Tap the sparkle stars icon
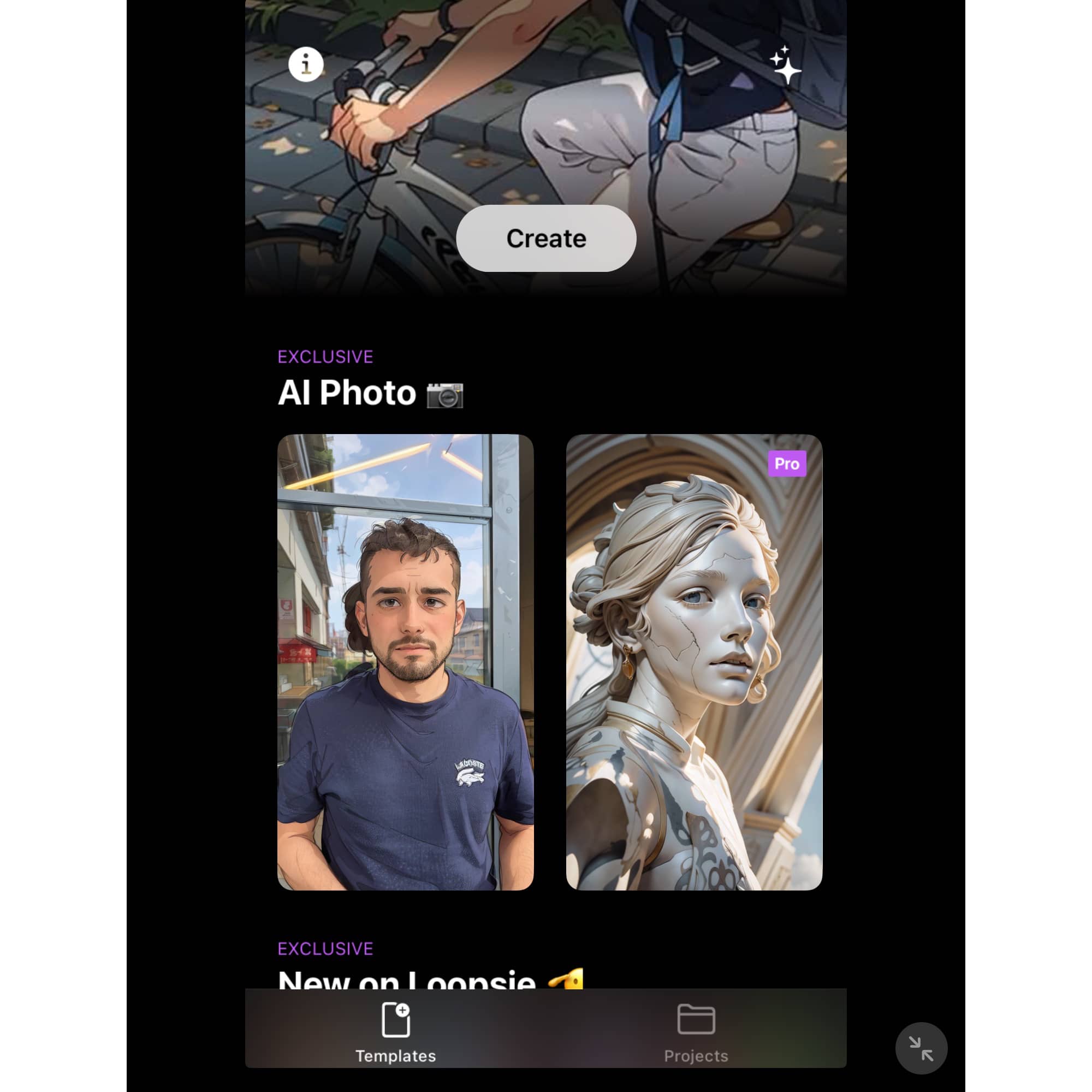 tap(785, 66)
